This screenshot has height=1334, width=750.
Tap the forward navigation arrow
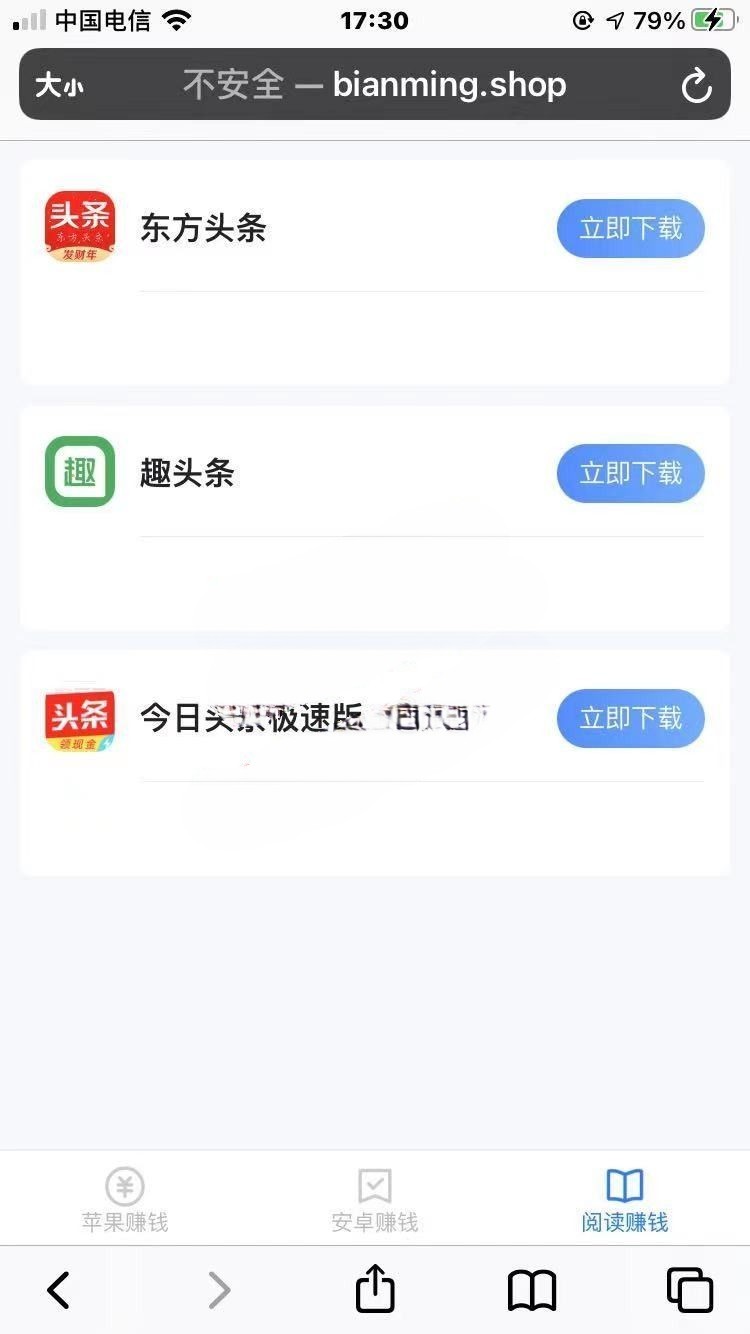click(x=218, y=1290)
